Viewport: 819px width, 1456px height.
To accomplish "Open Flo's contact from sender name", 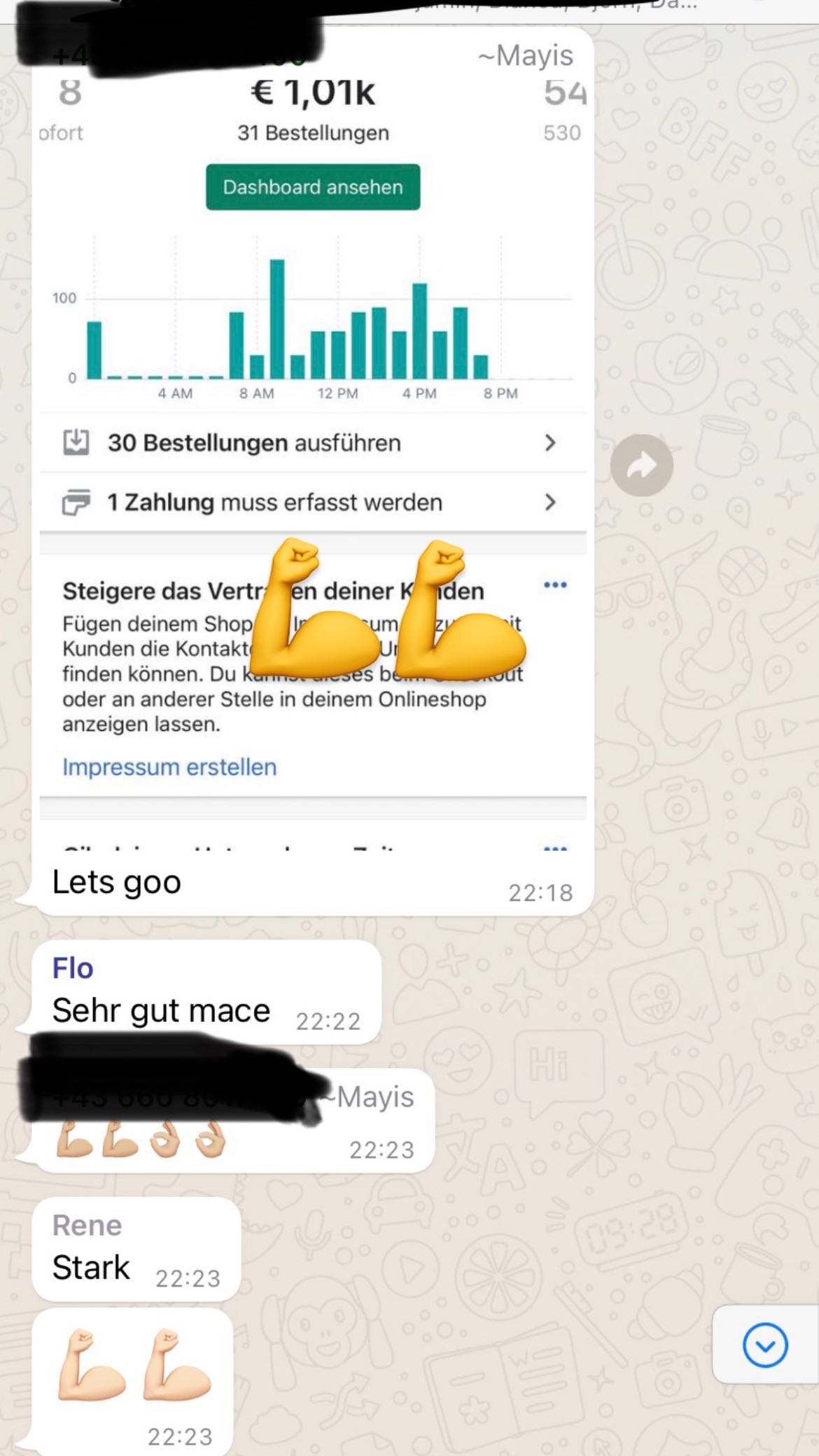I will point(73,968).
